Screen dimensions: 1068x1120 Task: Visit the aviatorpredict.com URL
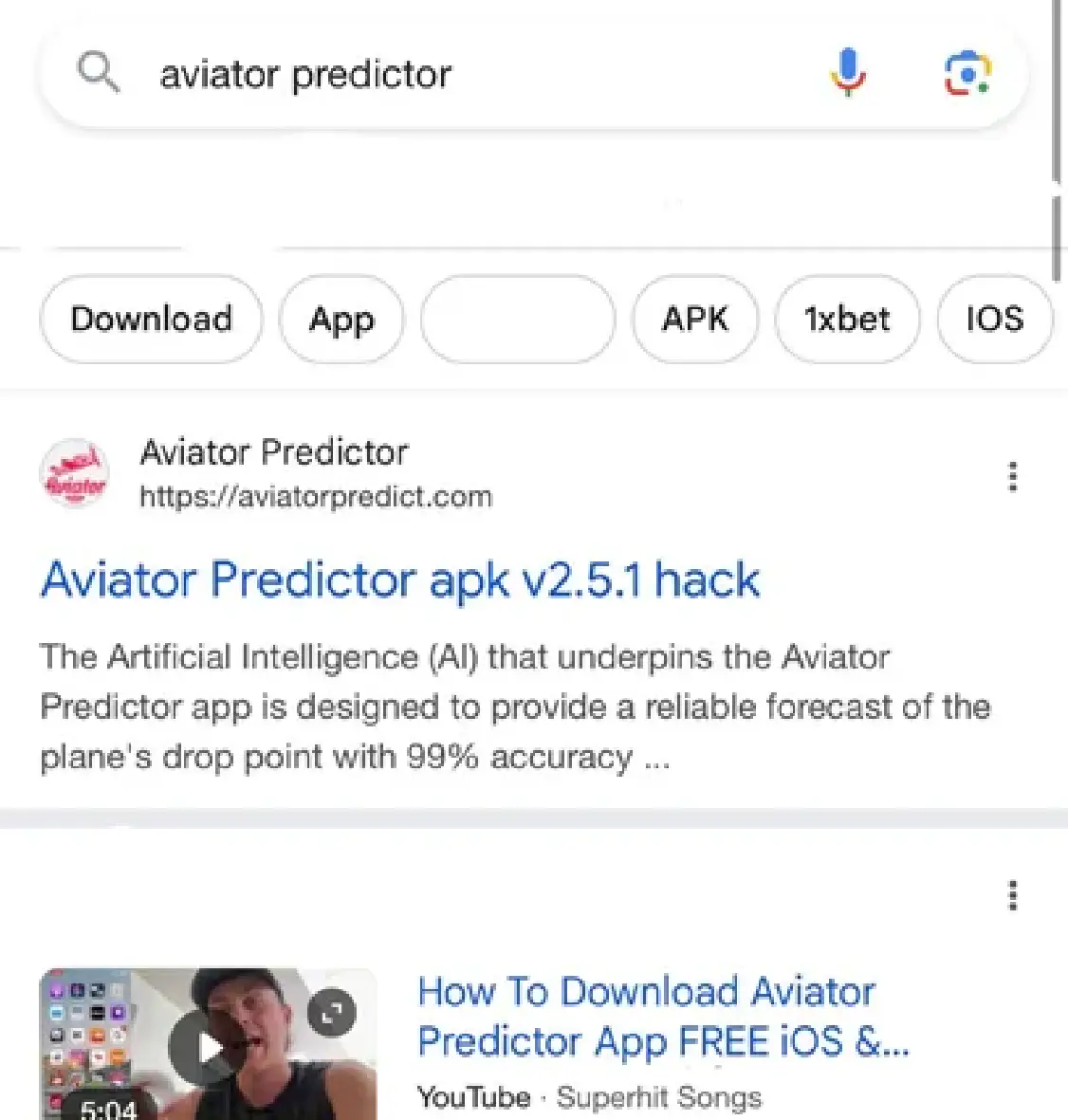(x=316, y=496)
